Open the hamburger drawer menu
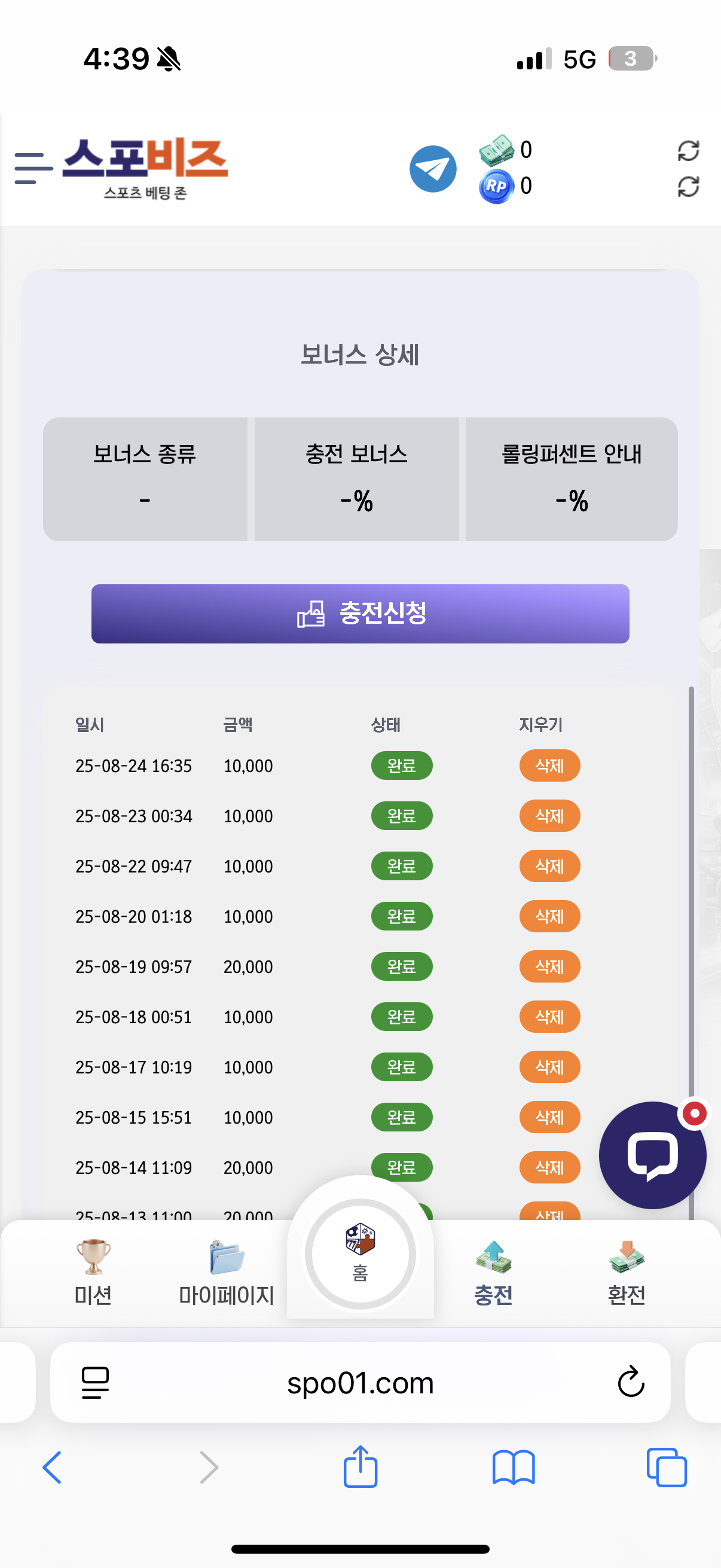Image resolution: width=721 pixels, height=1568 pixels. 33,169
